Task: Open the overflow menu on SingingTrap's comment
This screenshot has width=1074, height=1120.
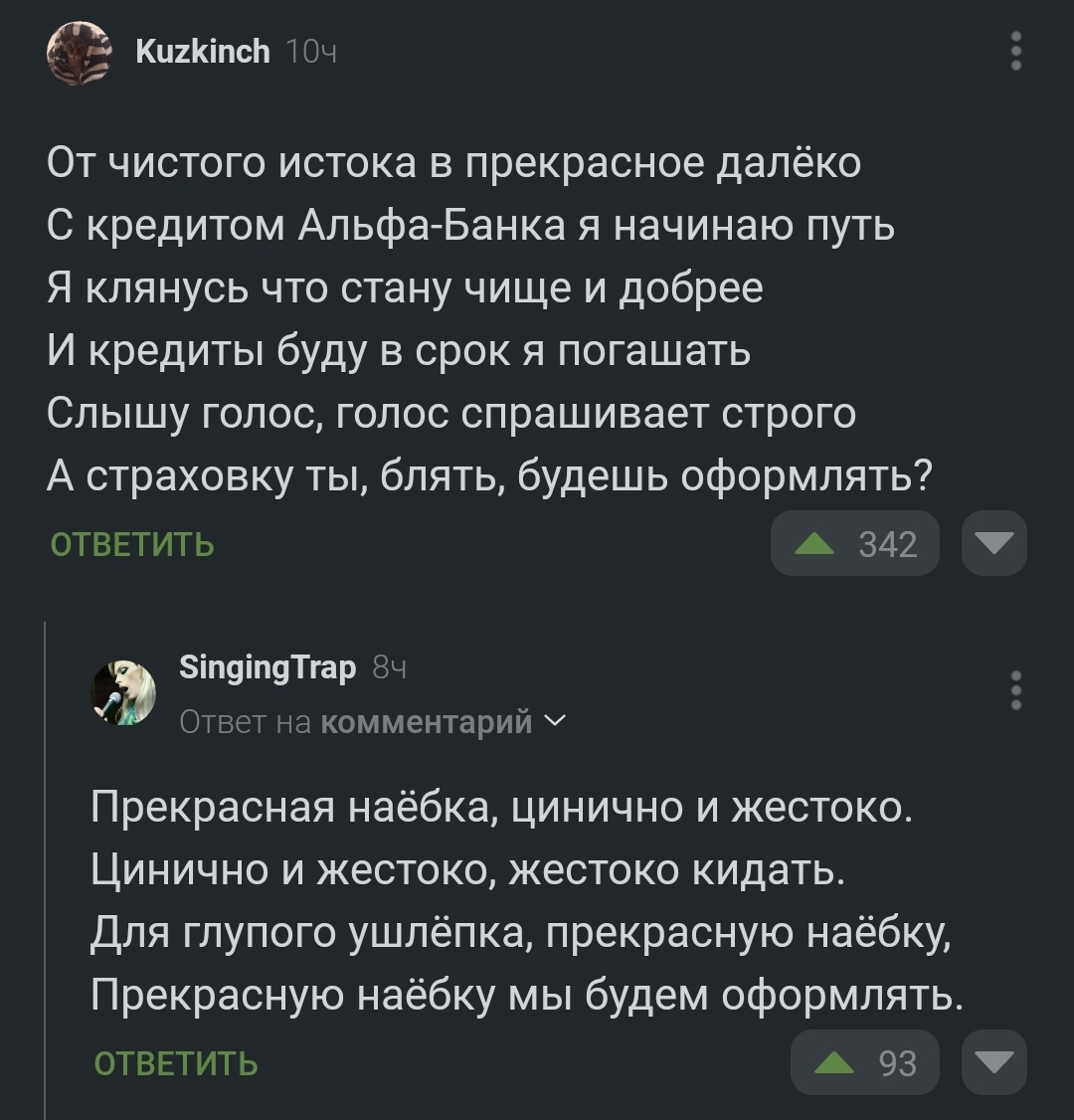Action: pyautogui.click(x=1015, y=691)
